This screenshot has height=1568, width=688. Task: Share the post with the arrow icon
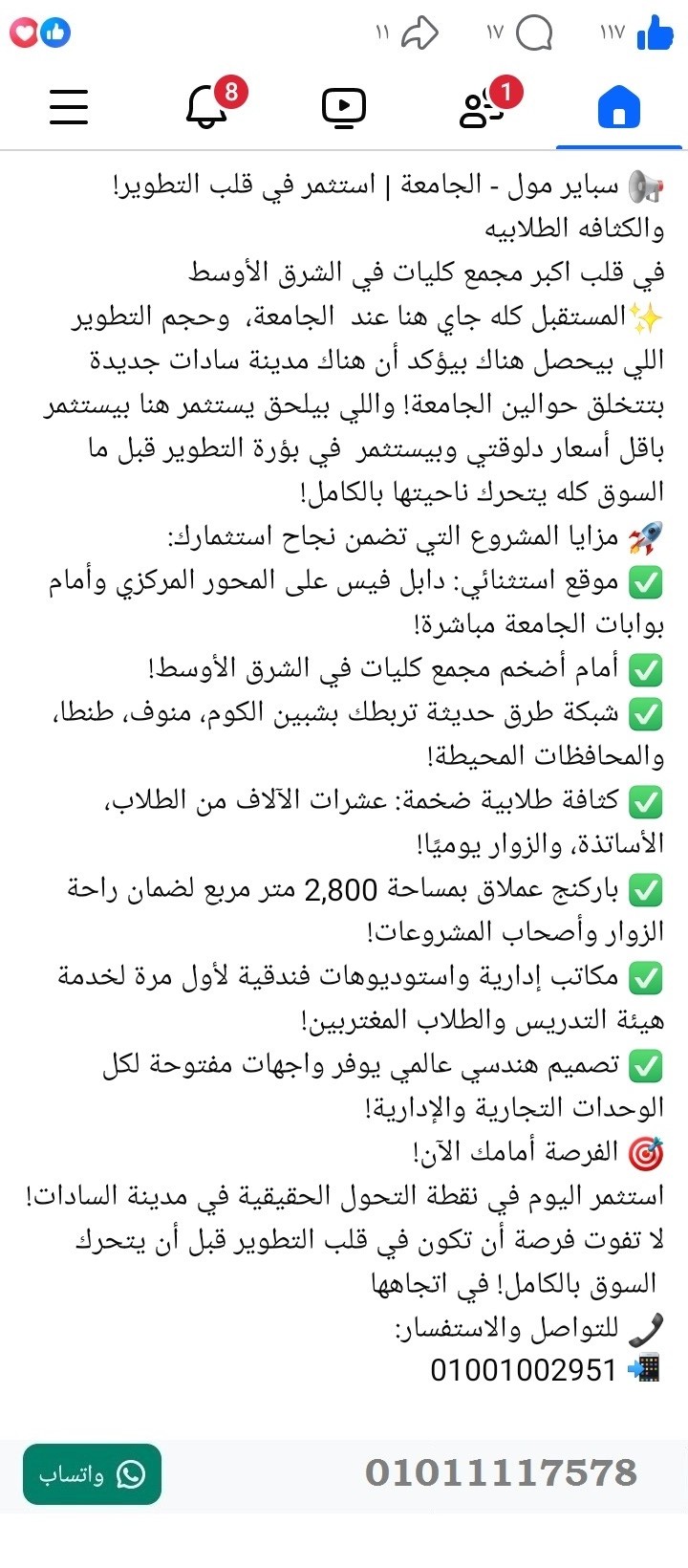(x=420, y=33)
